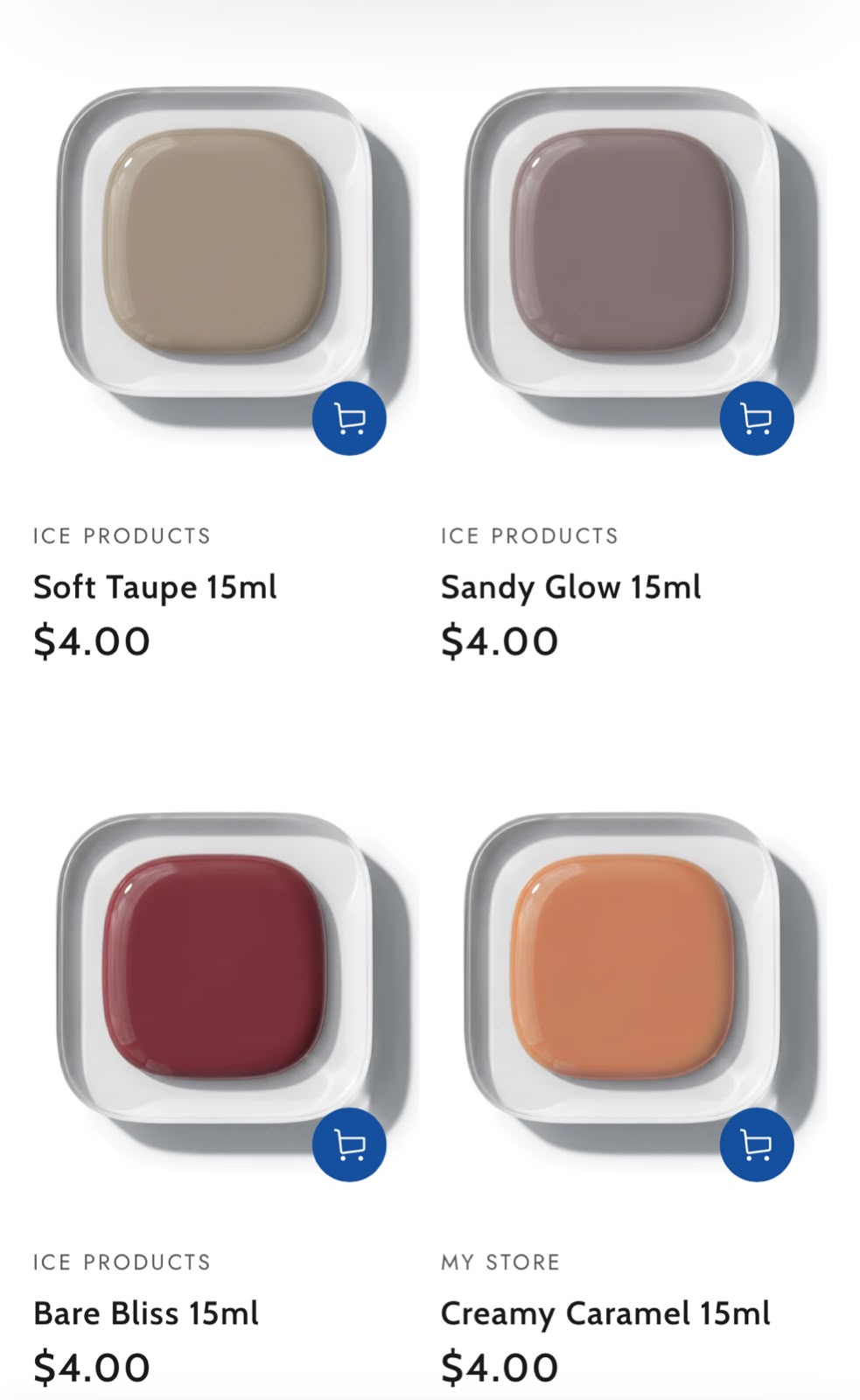Open the Soft Taupe 15ml title link
The image size is (860, 1400).
tap(155, 587)
